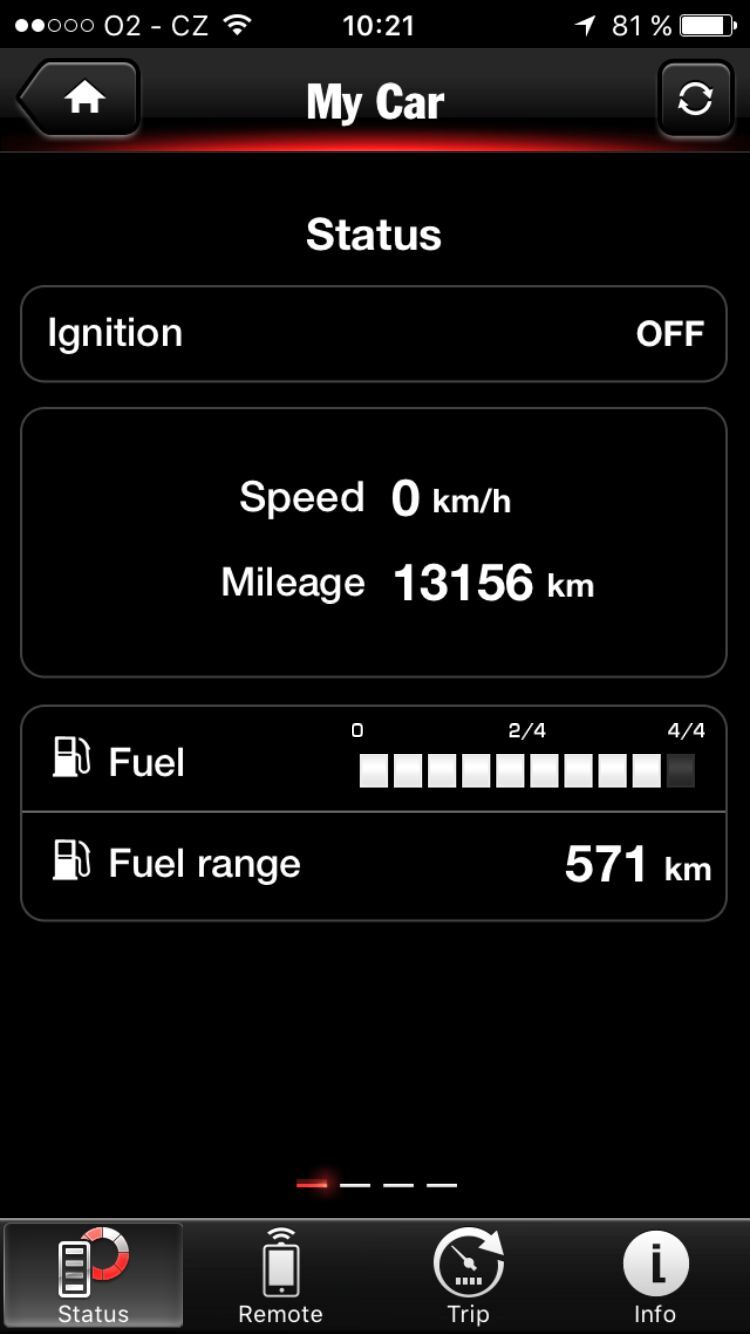Expand the Fuel status panel

[x=374, y=760]
